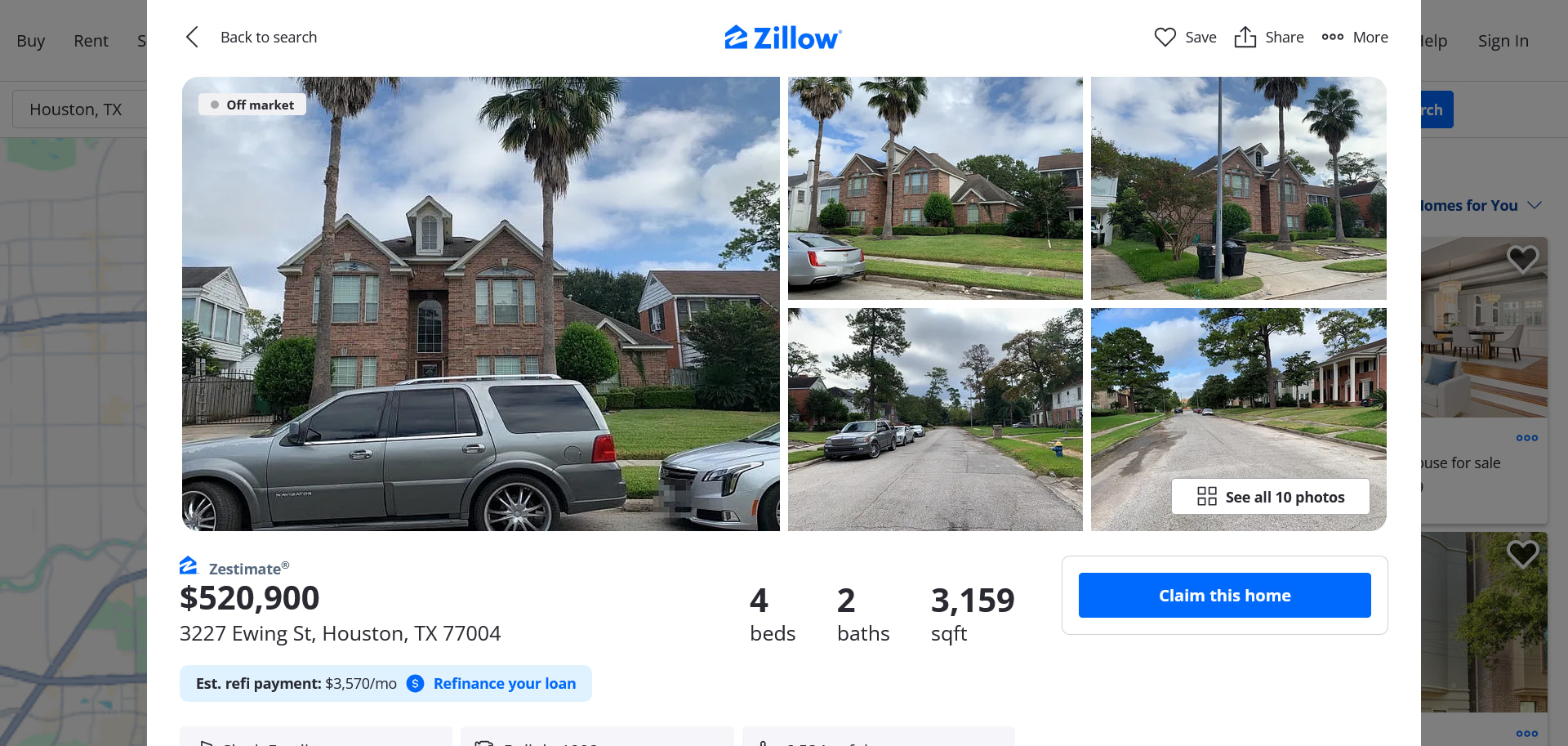The width and height of the screenshot is (1568, 746).
Task: Open the photo with trash bins on the driveway
Action: pyautogui.click(x=1238, y=188)
